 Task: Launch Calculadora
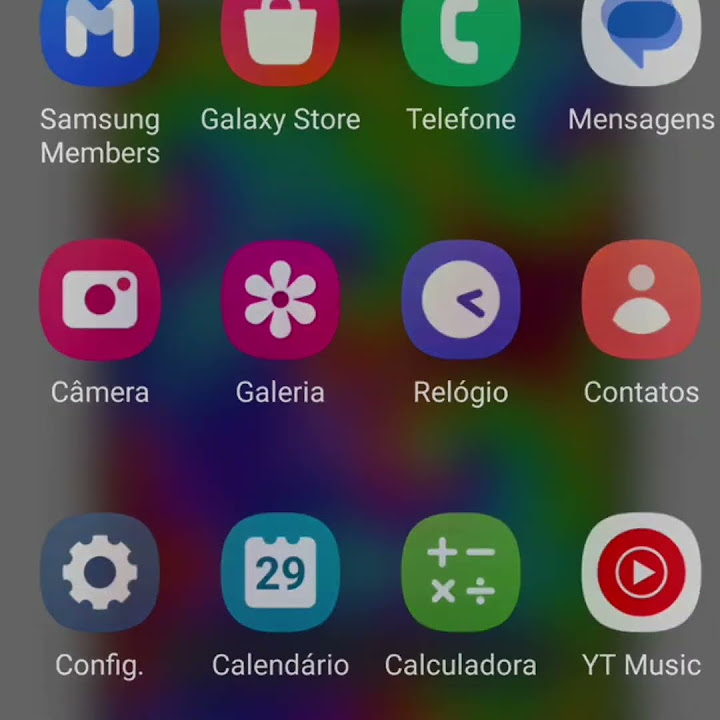460,572
